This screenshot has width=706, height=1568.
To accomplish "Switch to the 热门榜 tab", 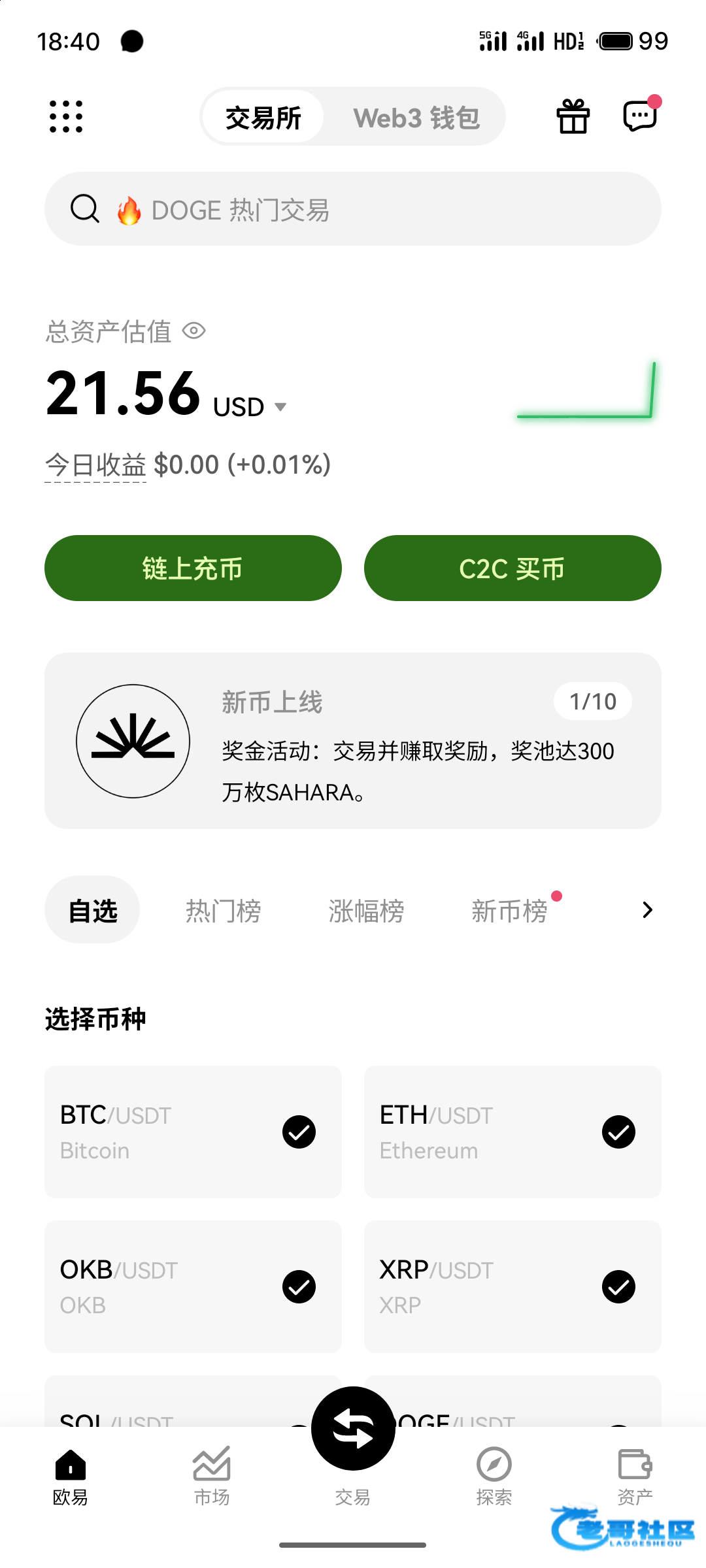I will click(x=223, y=910).
